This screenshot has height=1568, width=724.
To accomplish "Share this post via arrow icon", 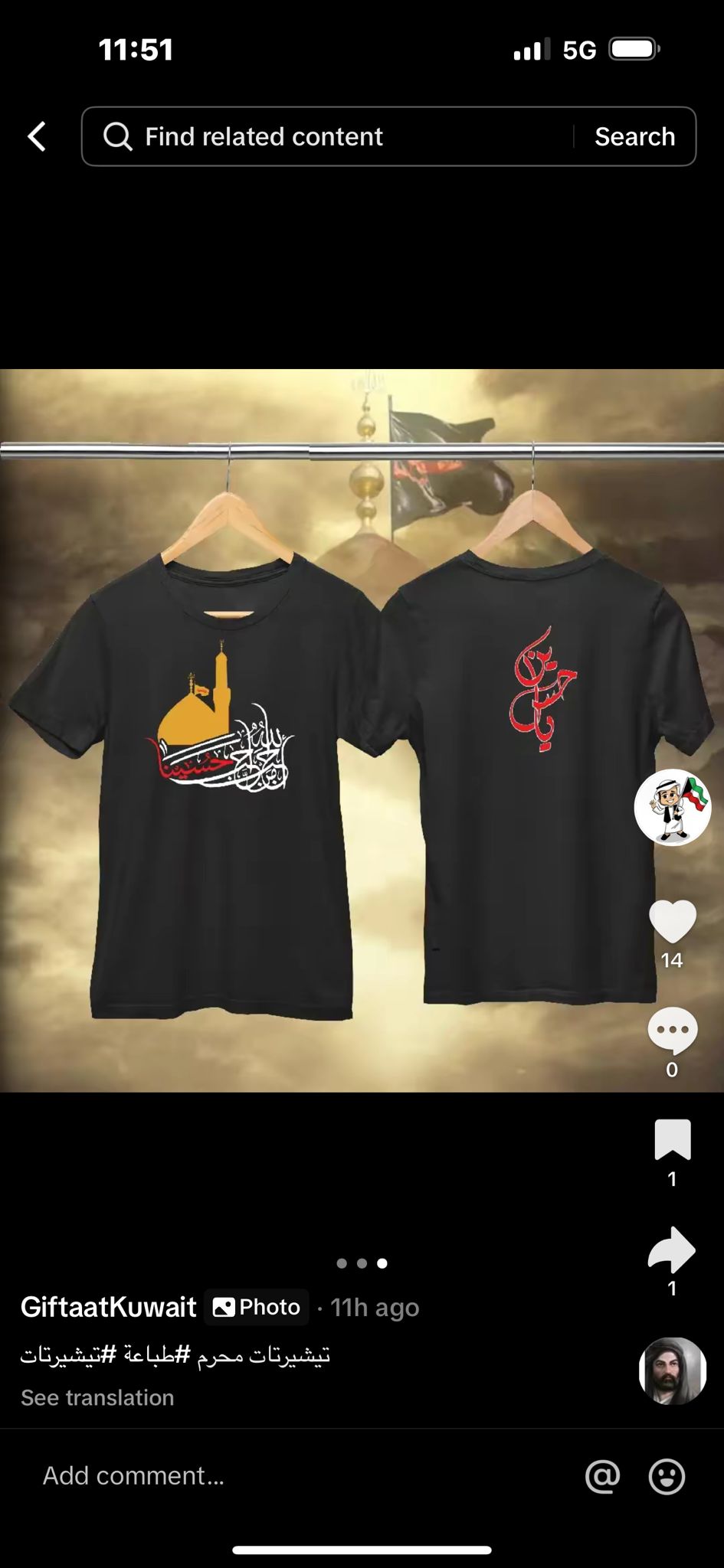I will tap(672, 1249).
